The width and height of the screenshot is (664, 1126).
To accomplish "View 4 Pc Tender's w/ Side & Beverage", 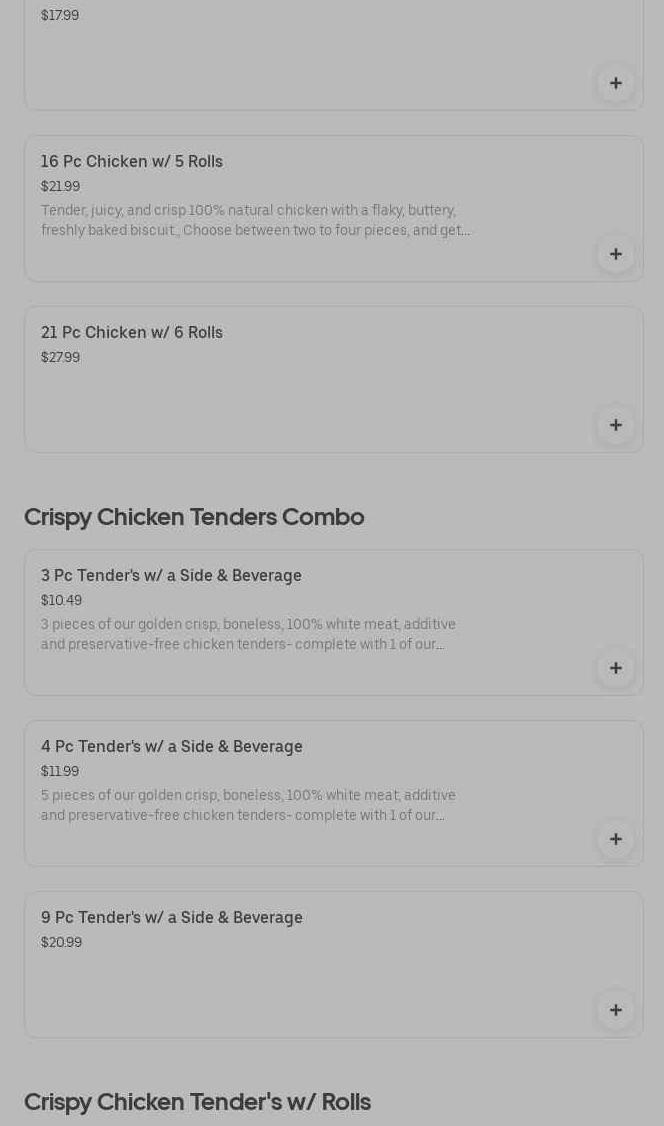I will [x=171, y=746].
